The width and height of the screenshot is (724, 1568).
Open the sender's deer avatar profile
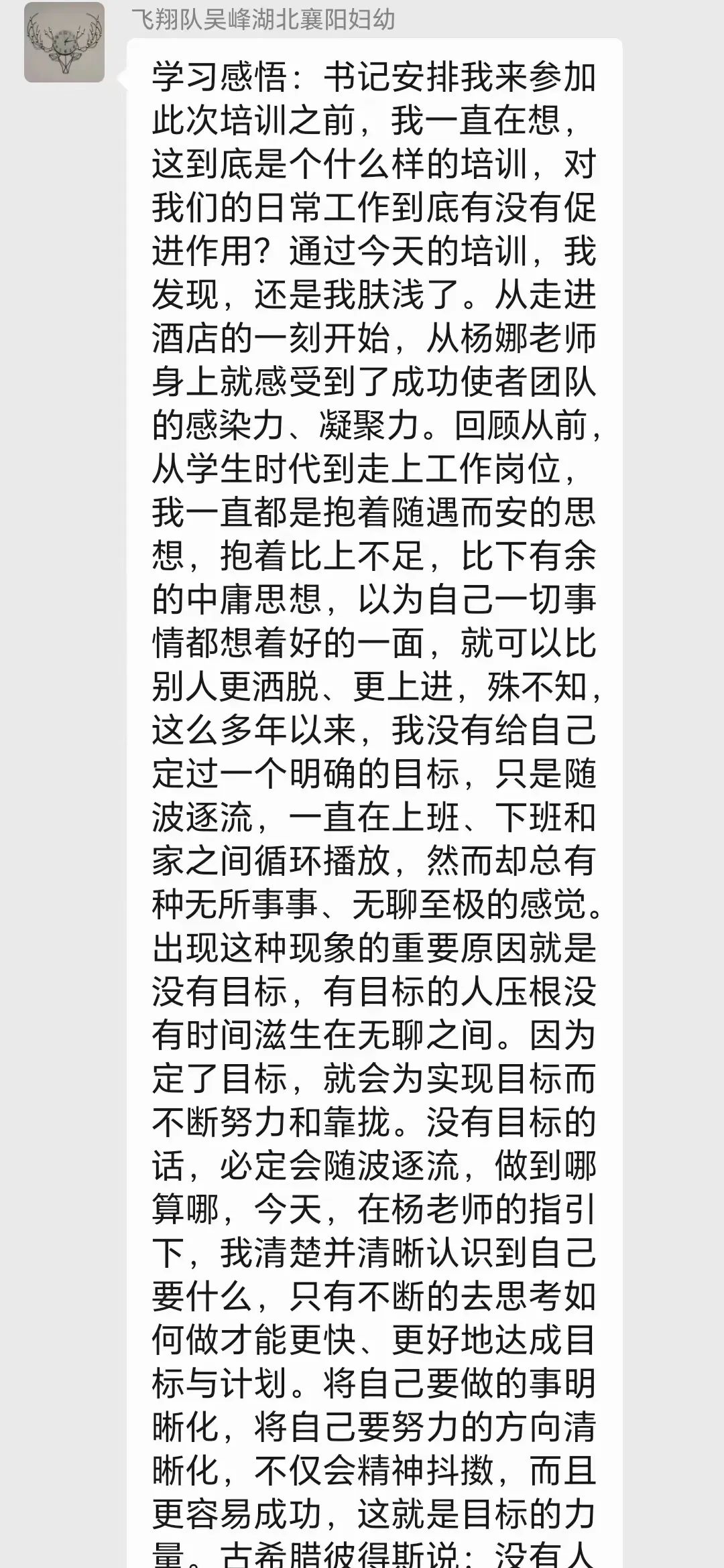(x=64, y=42)
